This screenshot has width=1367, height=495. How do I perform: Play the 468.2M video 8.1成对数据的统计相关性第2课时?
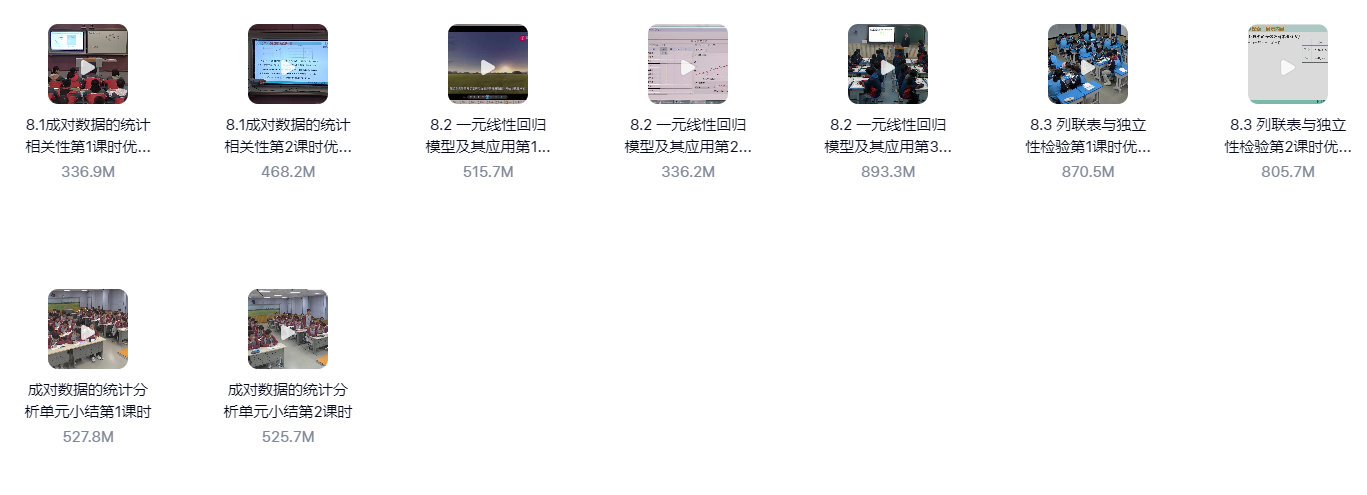click(288, 65)
